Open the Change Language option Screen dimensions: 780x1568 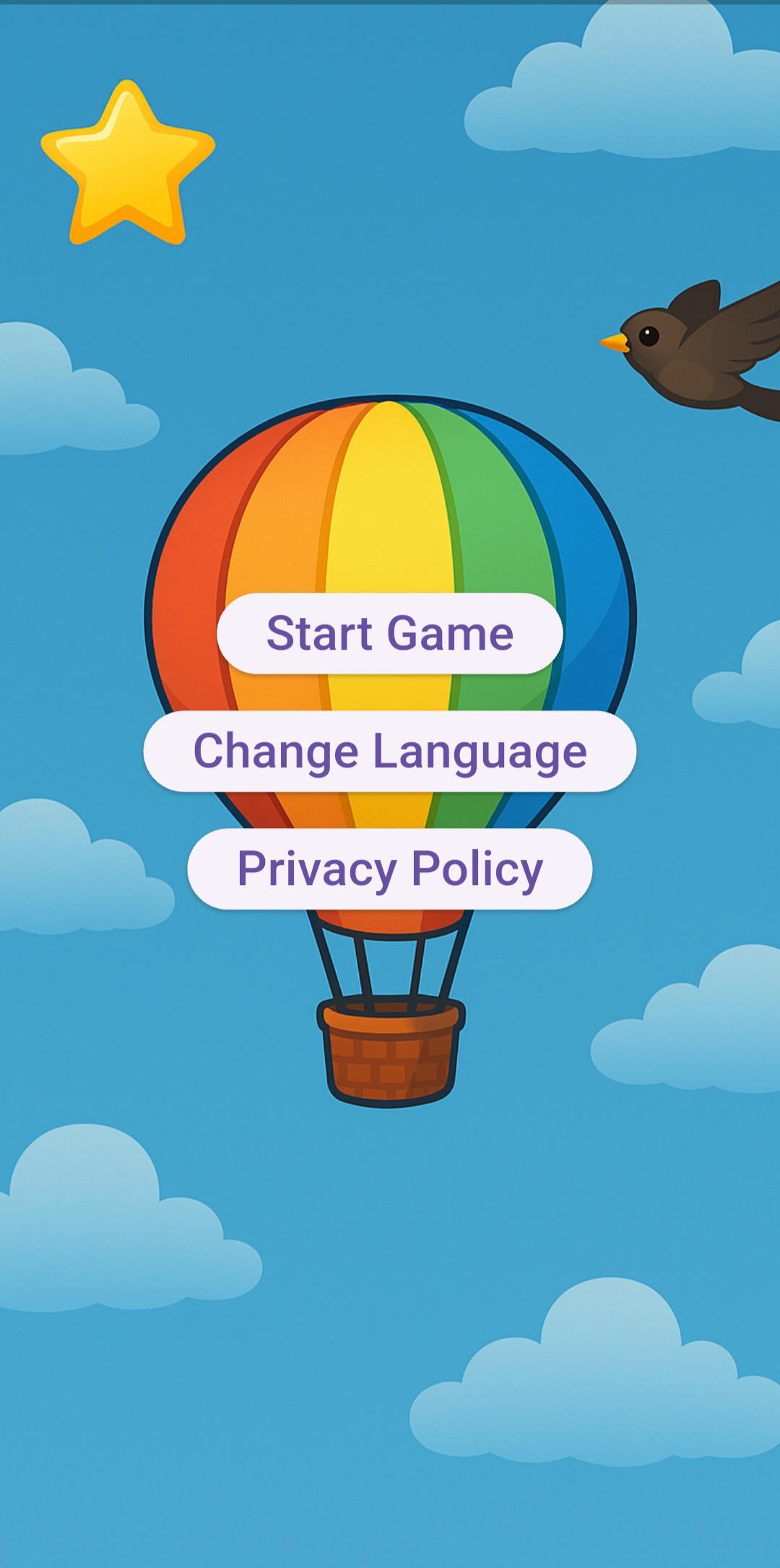point(389,751)
